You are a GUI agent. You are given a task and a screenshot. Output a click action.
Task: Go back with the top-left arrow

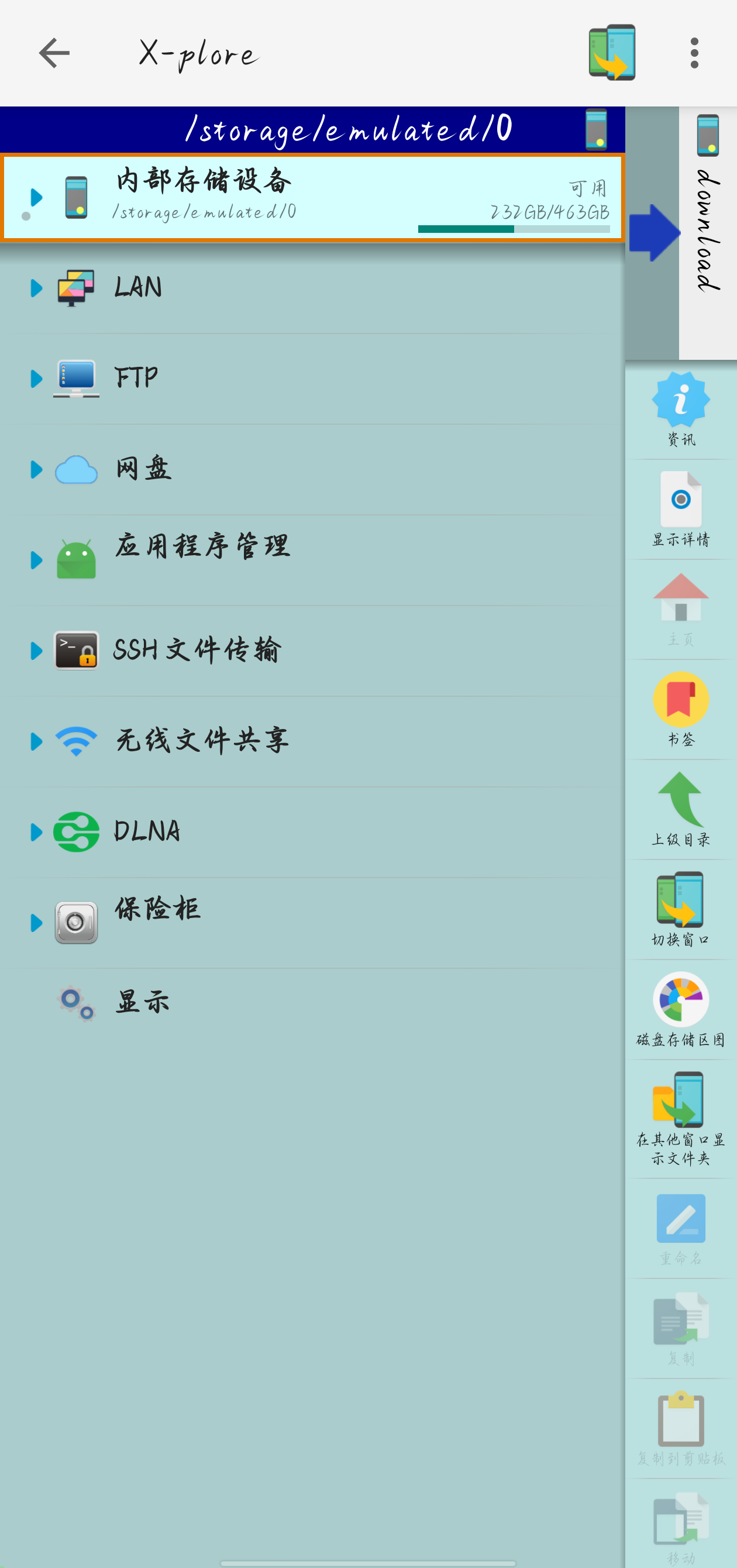(x=54, y=53)
